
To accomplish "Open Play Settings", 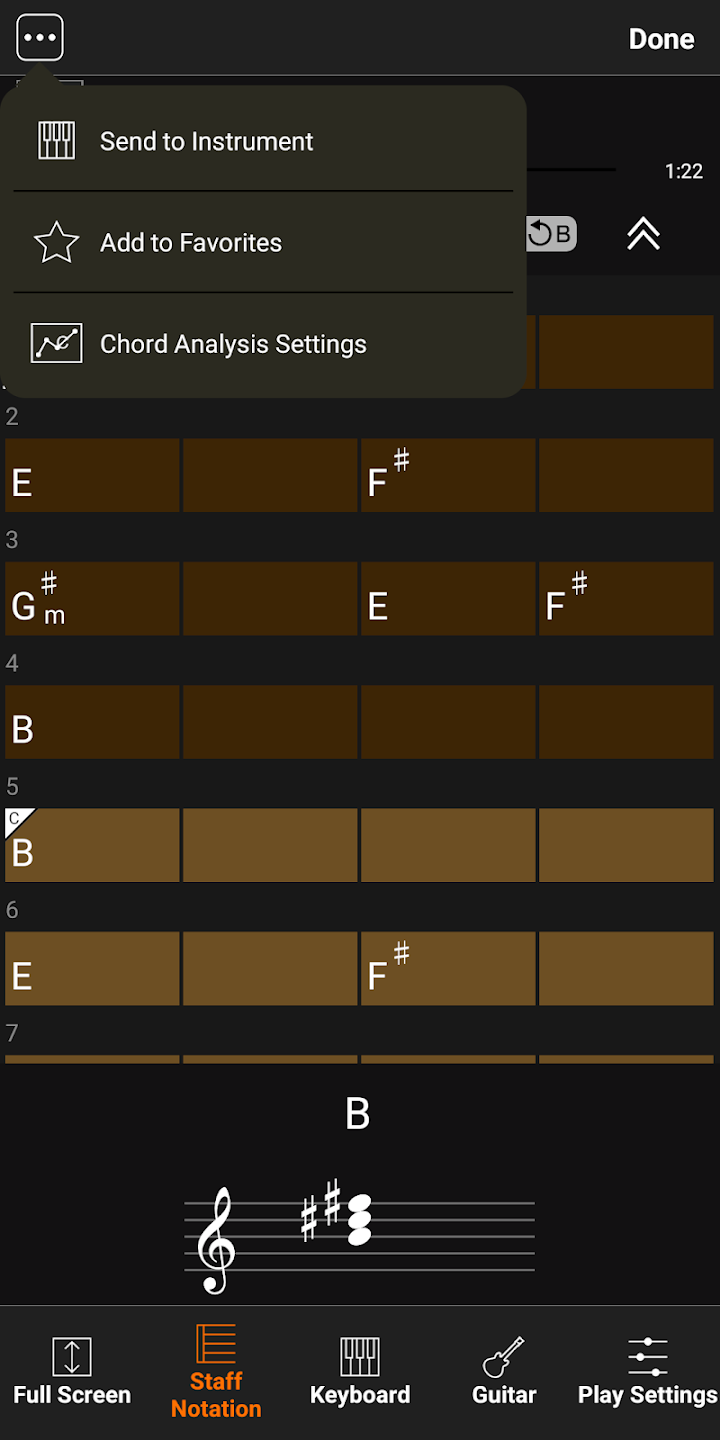I will pos(648,1372).
